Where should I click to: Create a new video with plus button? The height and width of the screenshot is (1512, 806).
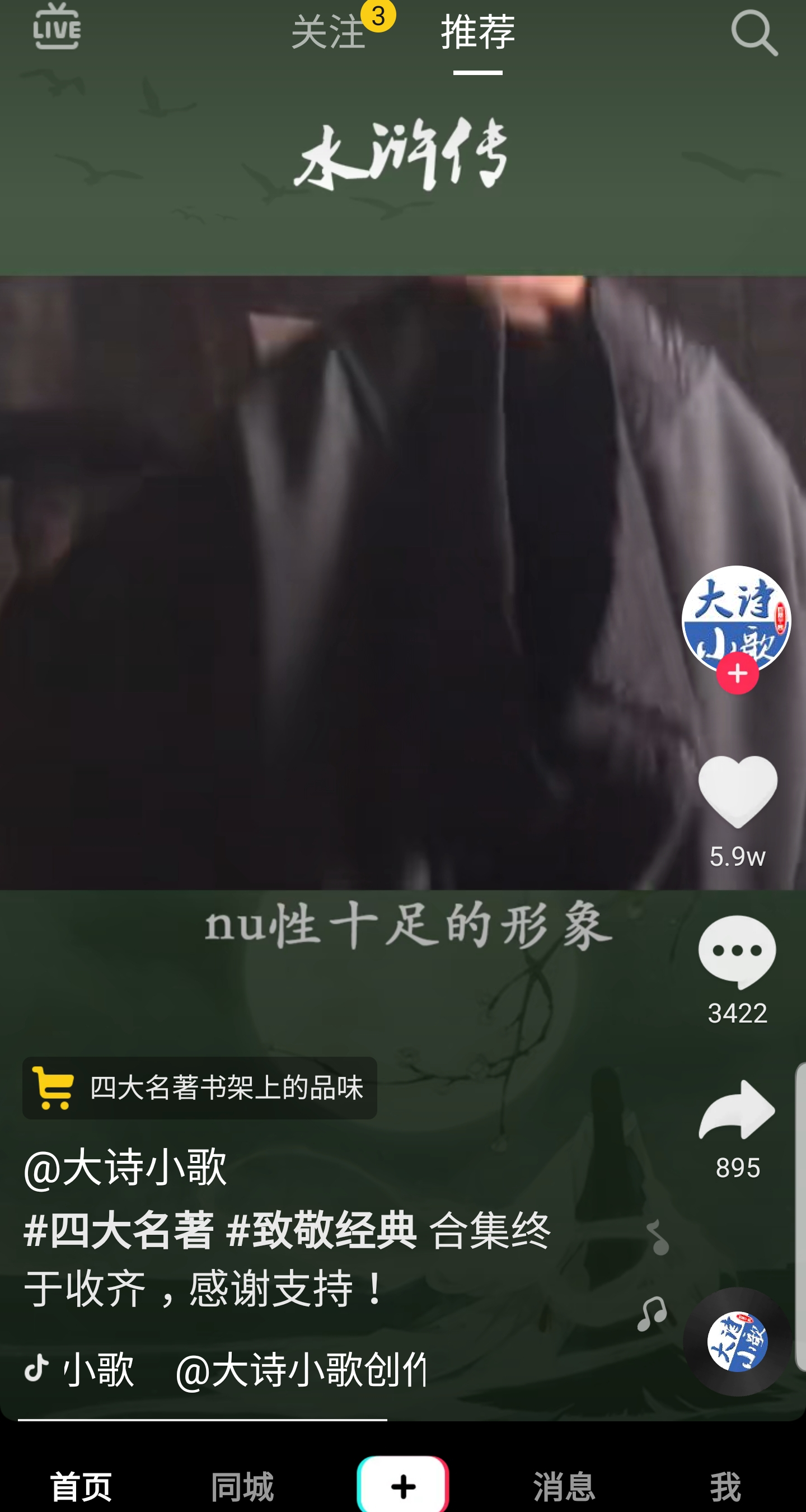coord(403,1484)
